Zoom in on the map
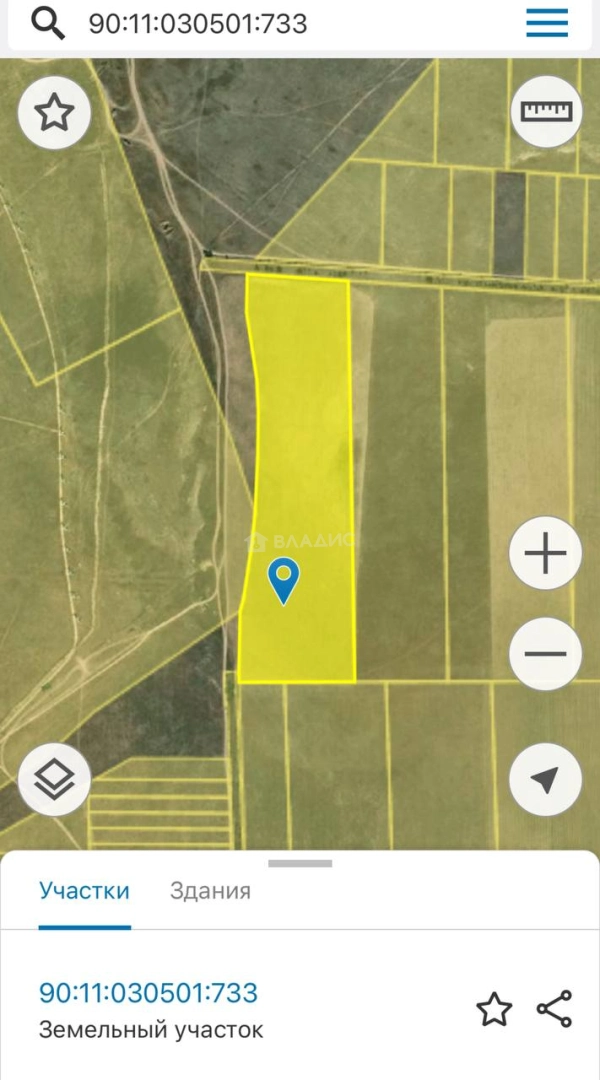The image size is (600, 1080). click(546, 553)
